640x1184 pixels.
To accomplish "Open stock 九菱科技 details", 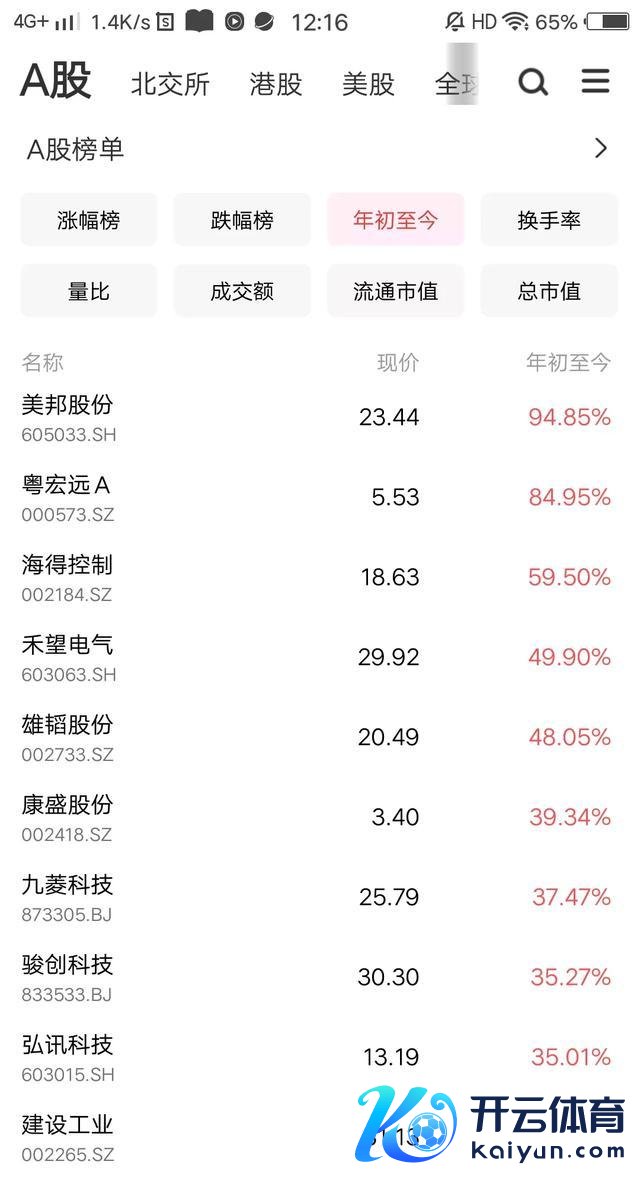I will point(68,897).
